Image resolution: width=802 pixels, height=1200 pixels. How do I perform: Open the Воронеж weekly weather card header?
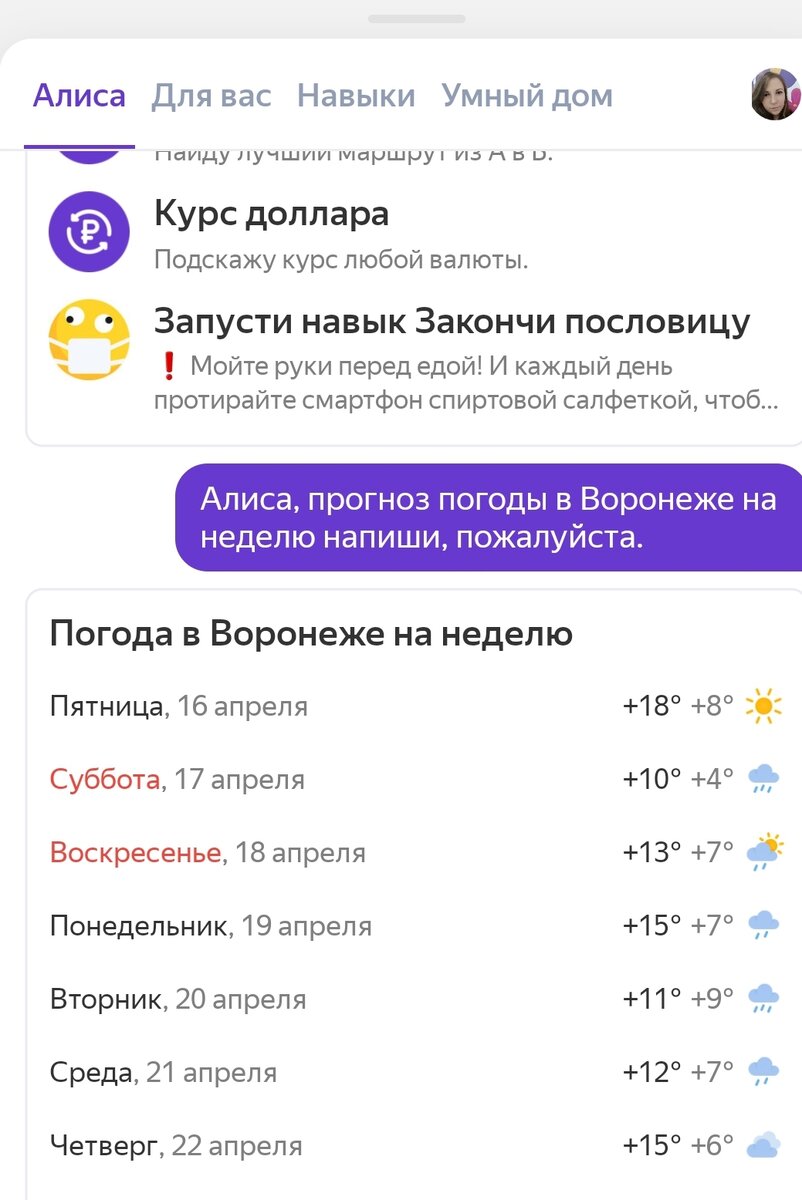pyautogui.click(x=312, y=633)
